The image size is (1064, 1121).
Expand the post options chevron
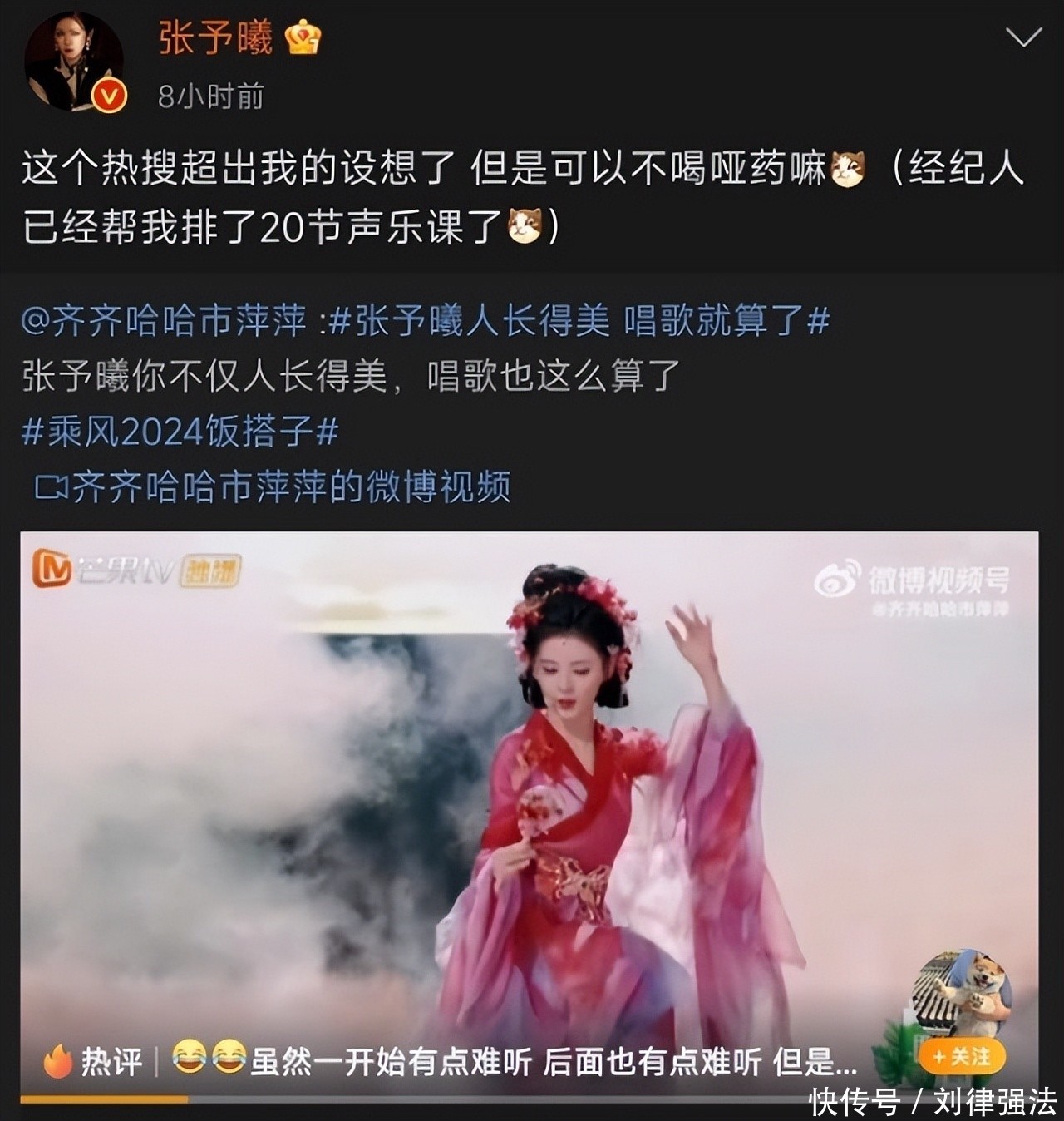[x=1022, y=37]
